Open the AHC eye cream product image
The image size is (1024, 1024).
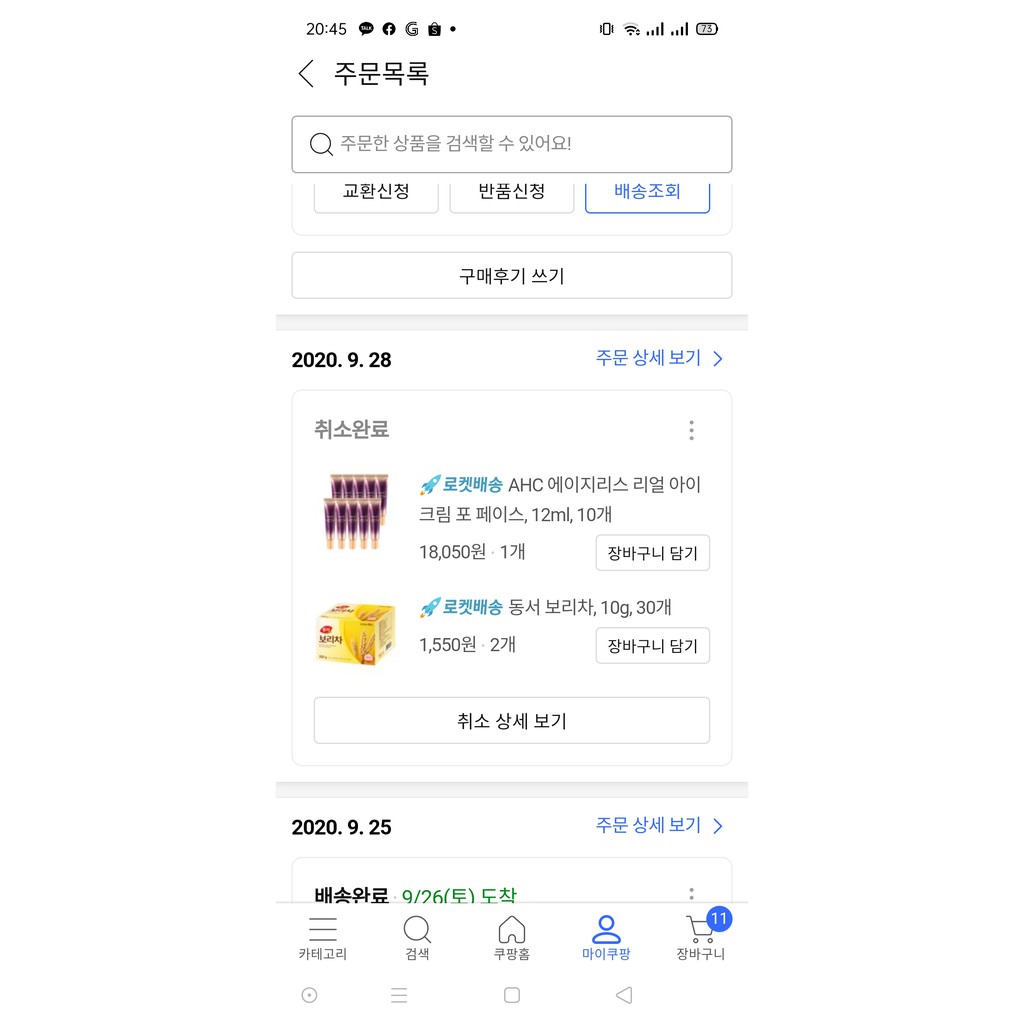355,512
